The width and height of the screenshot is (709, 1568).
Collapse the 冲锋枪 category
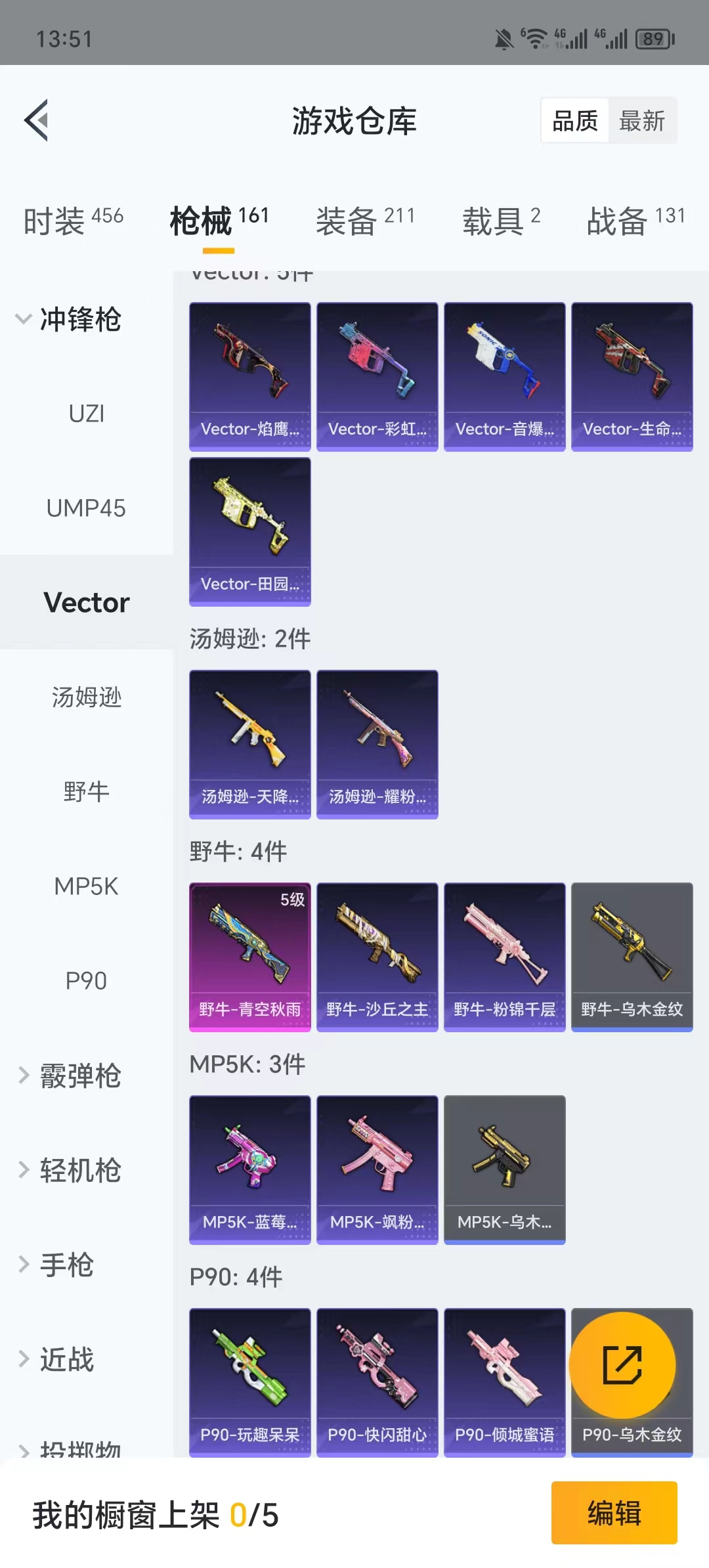(x=69, y=320)
